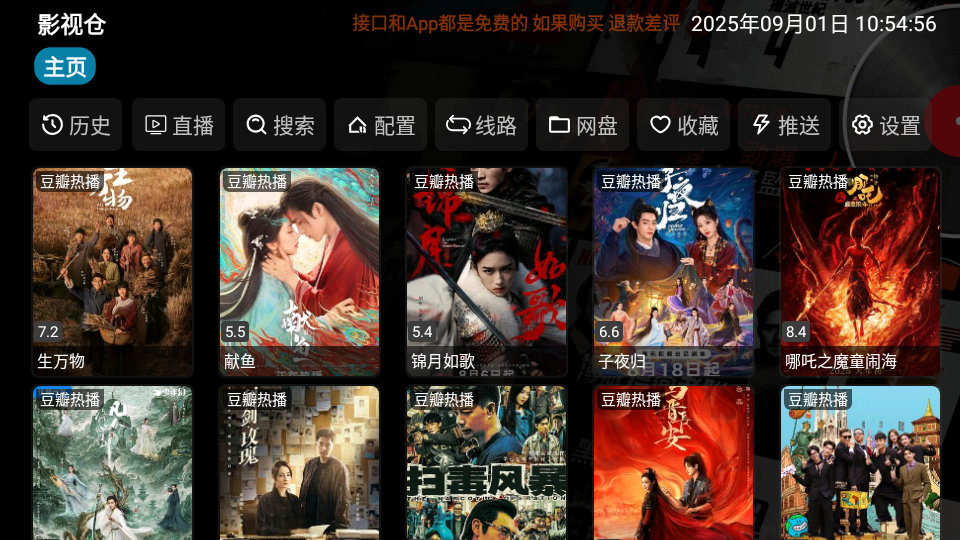Open the 搜索 search page

click(x=280, y=125)
